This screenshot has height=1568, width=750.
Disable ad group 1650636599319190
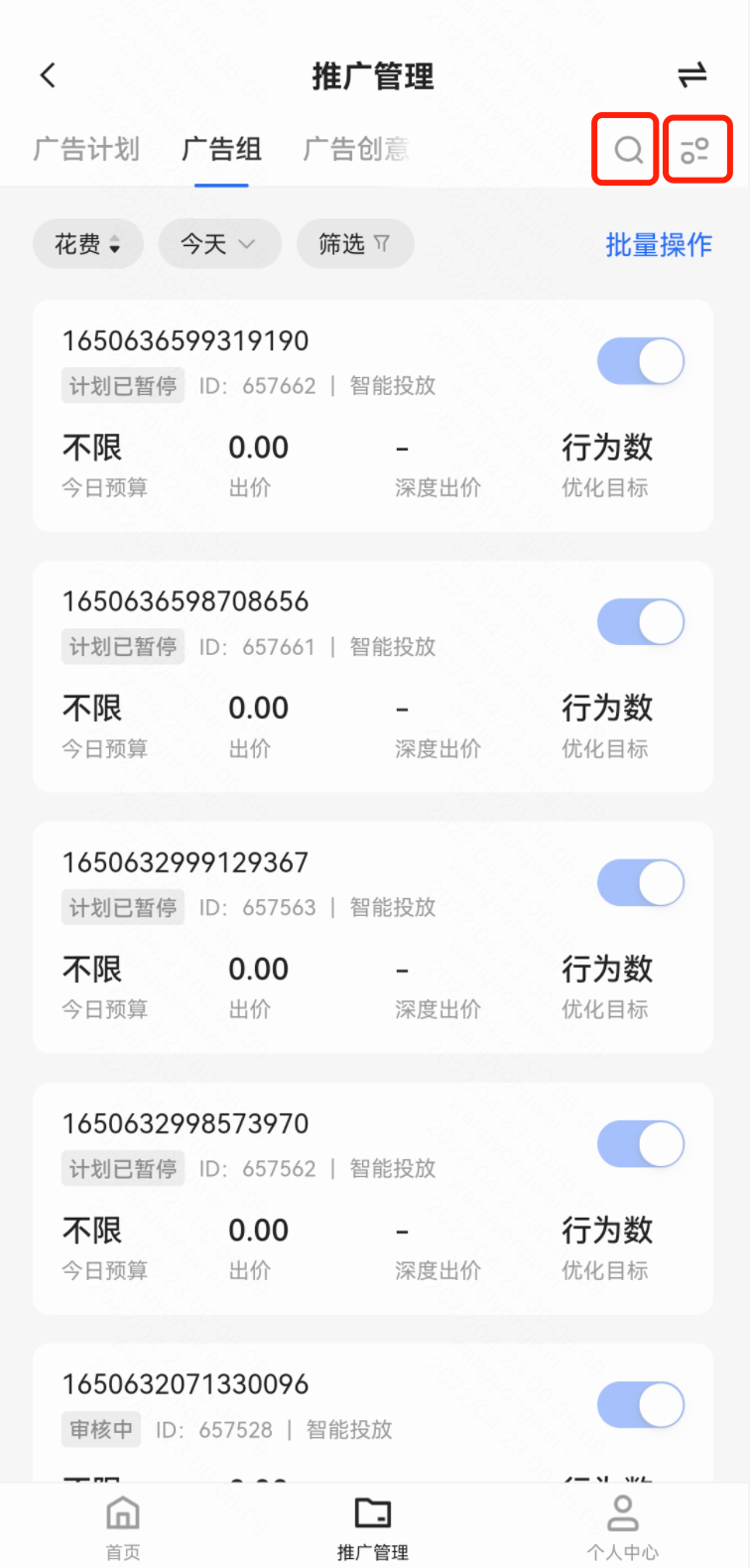(641, 361)
